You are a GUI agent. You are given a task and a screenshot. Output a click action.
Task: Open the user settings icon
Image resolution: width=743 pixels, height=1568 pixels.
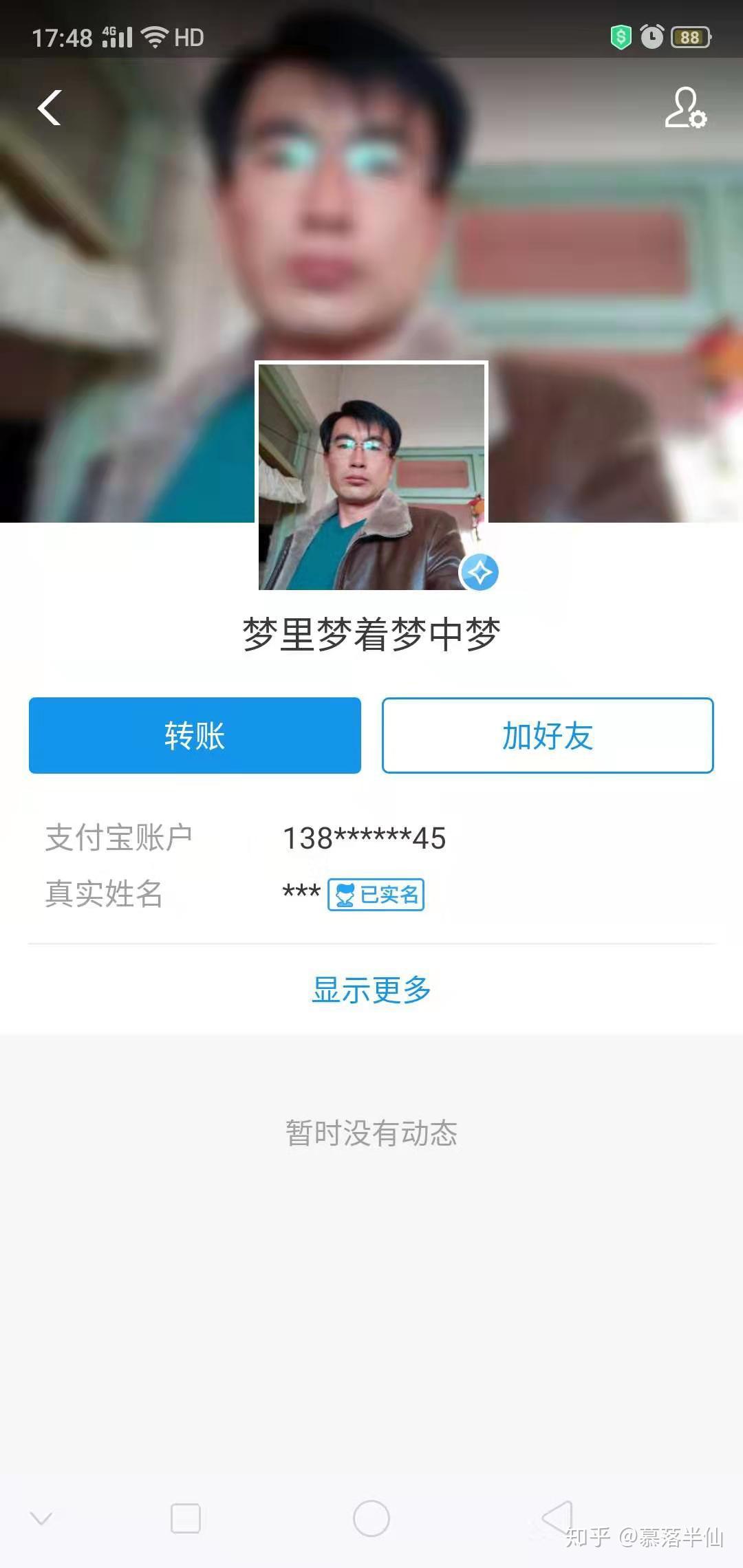(685, 108)
